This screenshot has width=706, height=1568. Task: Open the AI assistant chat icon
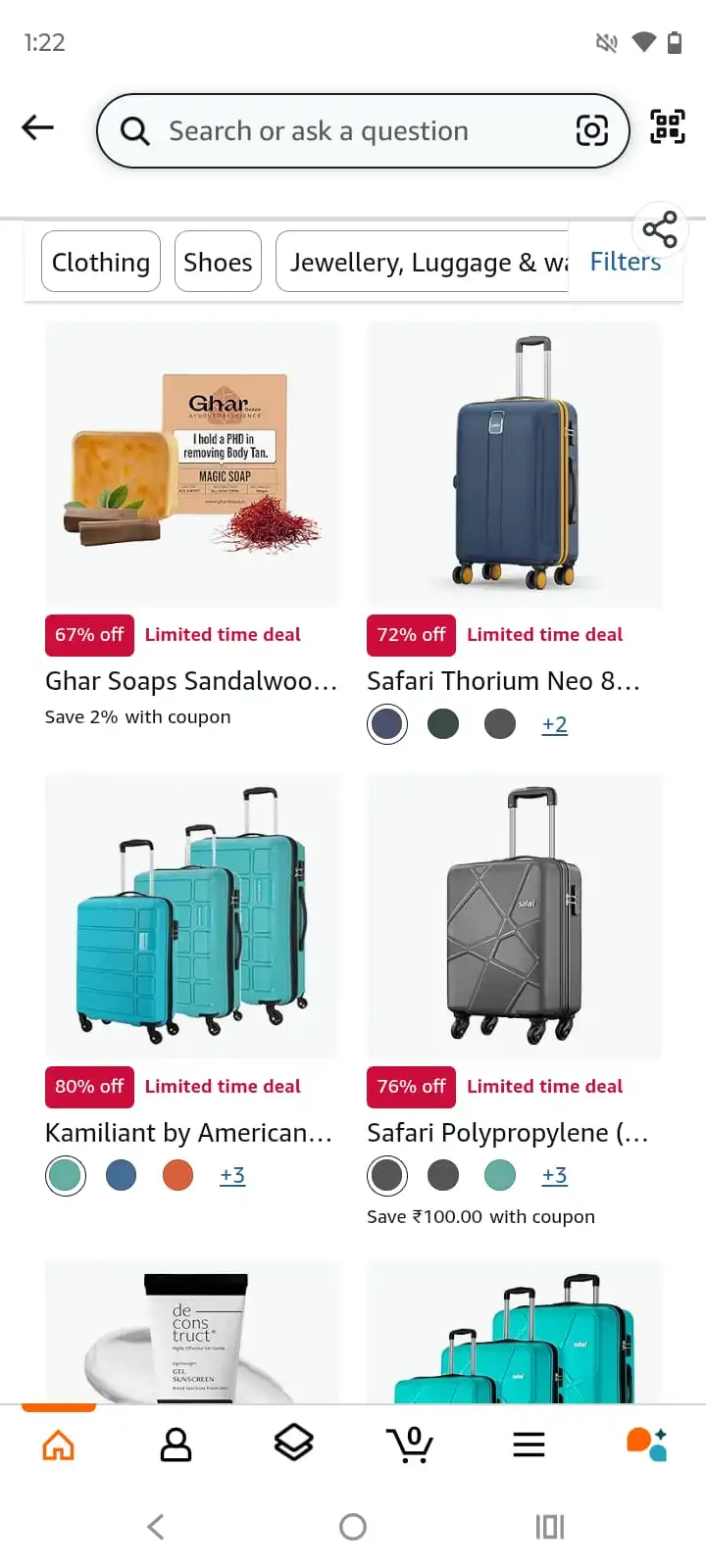[x=646, y=1445]
